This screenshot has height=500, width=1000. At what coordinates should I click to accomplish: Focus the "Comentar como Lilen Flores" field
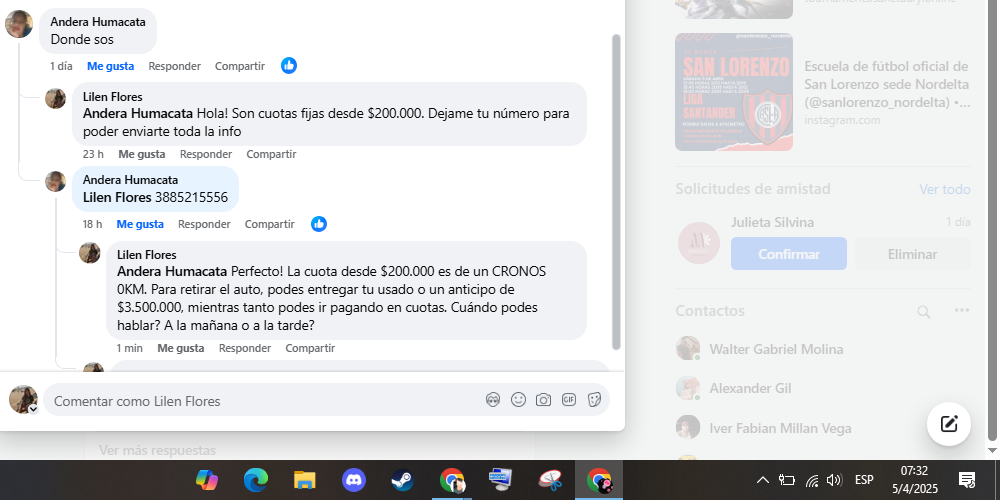tap(260, 400)
